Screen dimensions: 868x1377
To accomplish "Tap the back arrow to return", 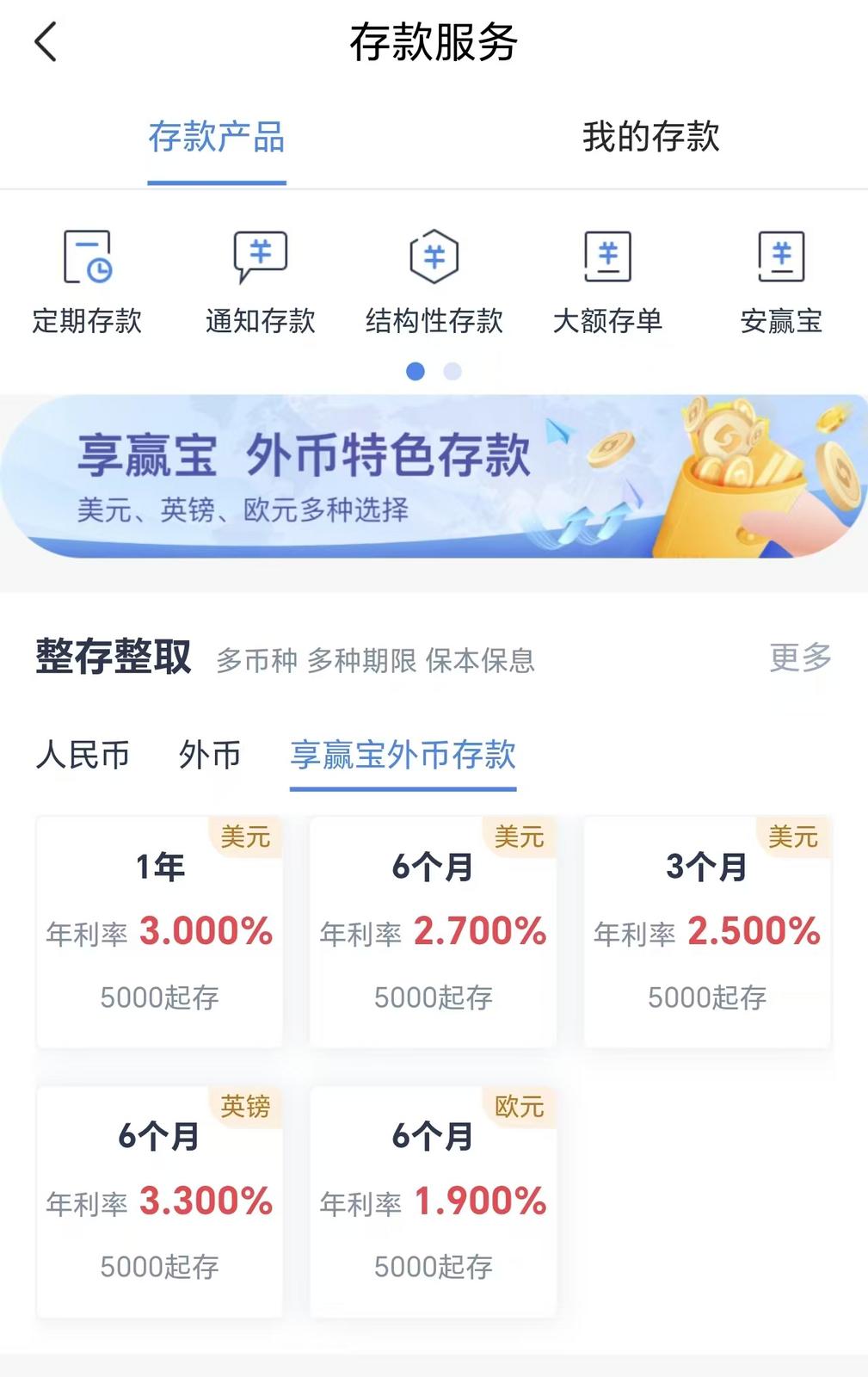I will 45,41.
